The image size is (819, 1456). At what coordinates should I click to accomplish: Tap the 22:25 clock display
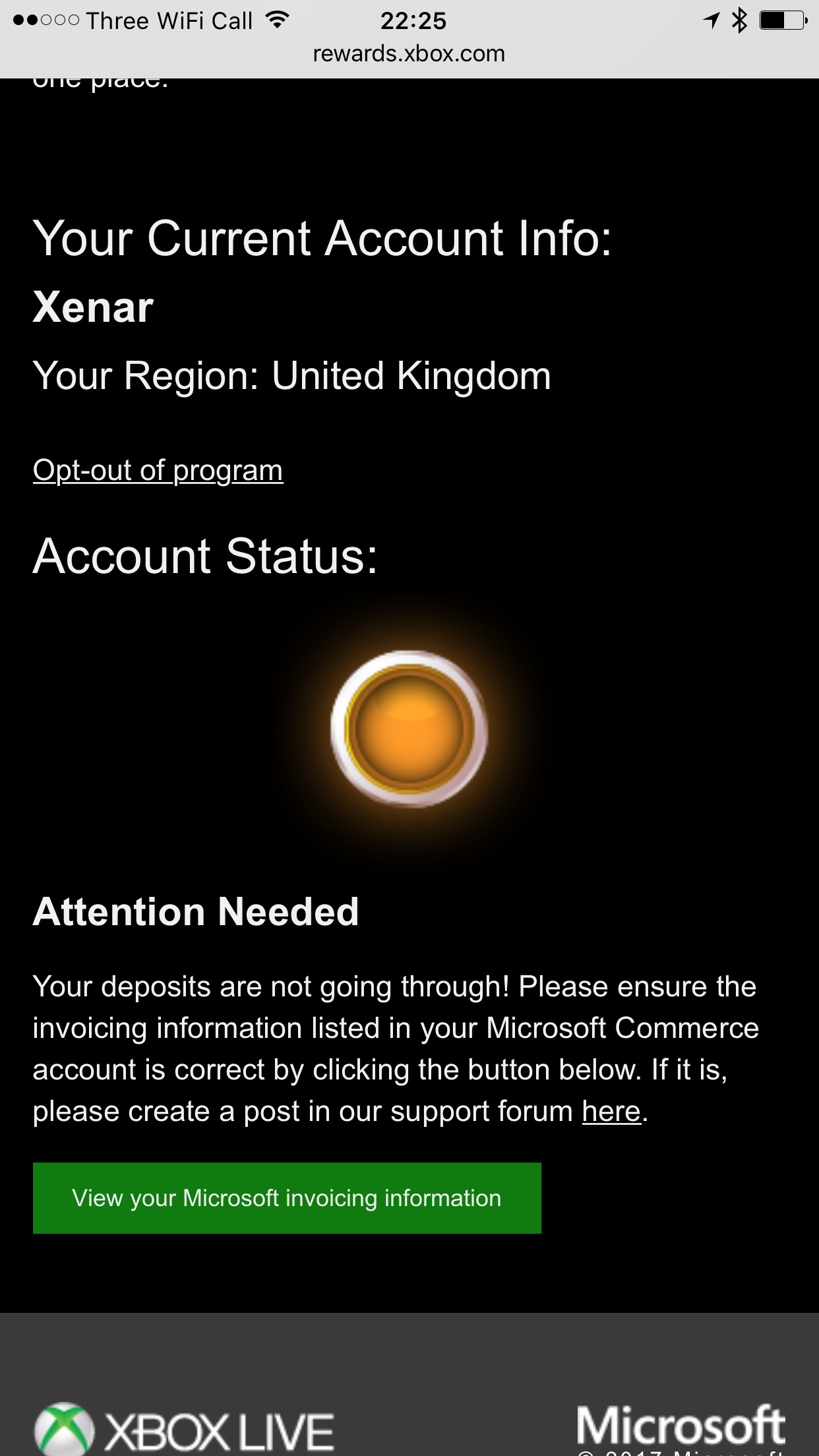click(414, 20)
